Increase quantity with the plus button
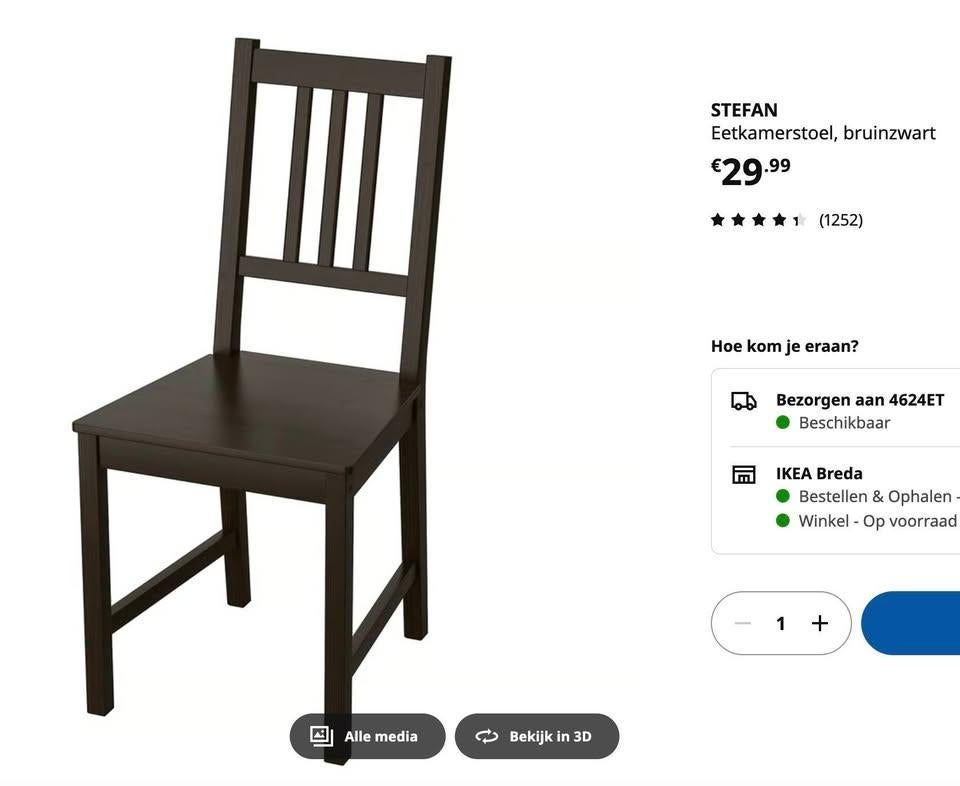Viewport: 960px width, 786px height. click(820, 623)
